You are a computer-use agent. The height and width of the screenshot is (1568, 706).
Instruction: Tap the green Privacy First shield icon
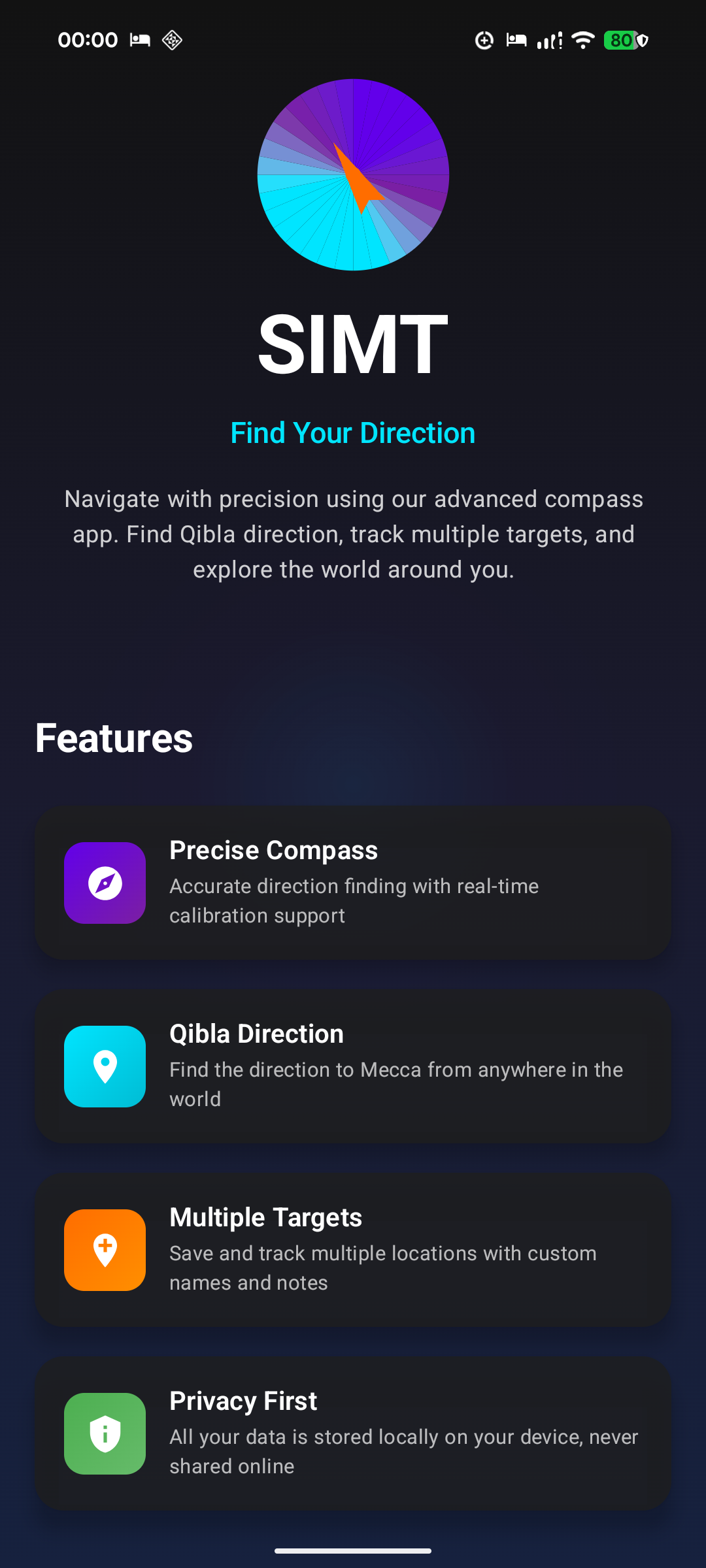105,1433
